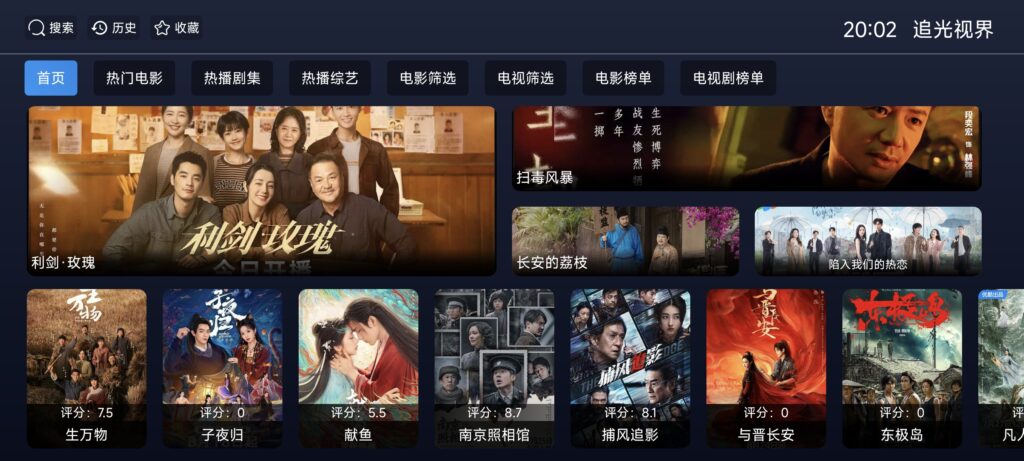Open the 电视筛选 tab
The width and height of the screenshot is (1024, 461).
[526, 78]
